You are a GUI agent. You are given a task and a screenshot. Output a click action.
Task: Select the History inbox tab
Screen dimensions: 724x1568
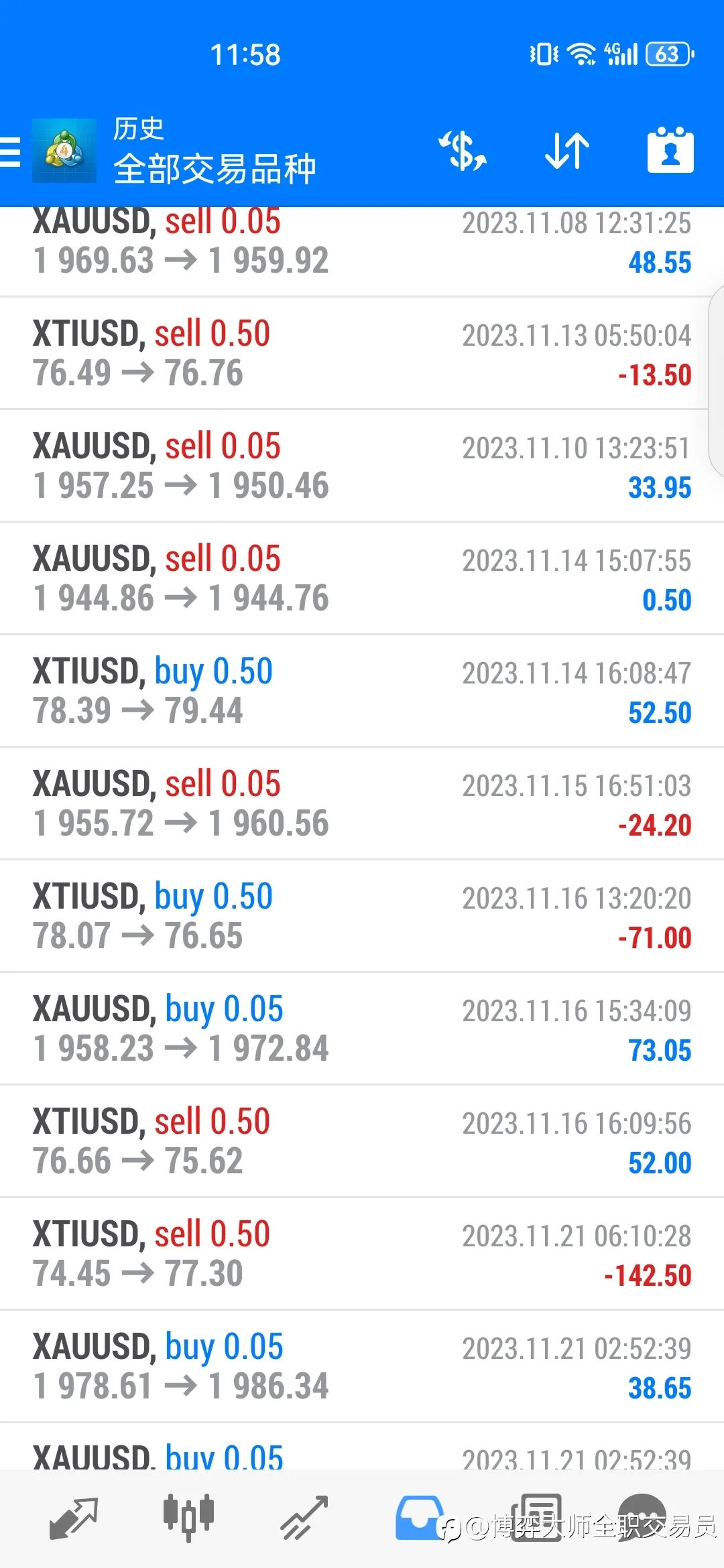pos(420,1518)
